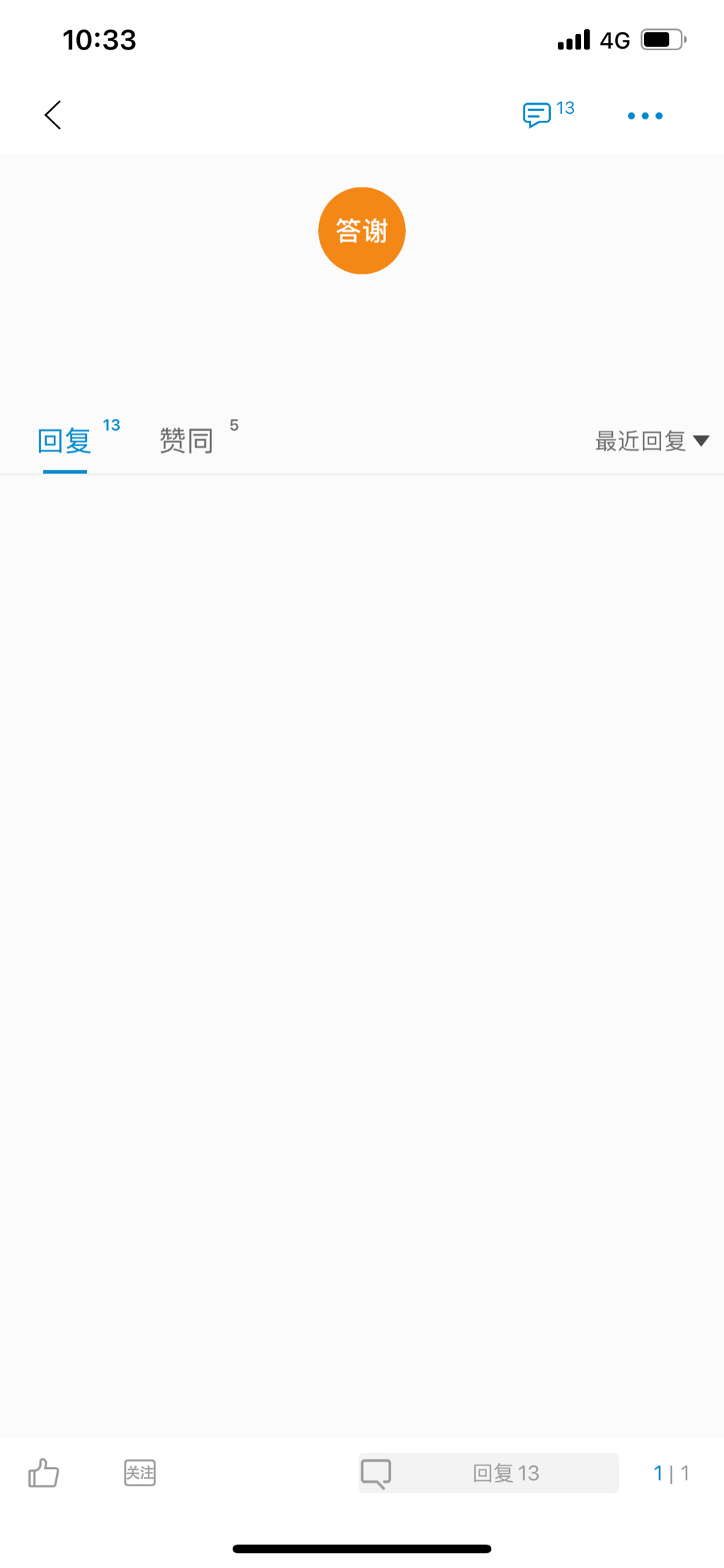Open the three-dot overflow menu
Viewport: 724px width, 1568px height.
coord(645,115)
